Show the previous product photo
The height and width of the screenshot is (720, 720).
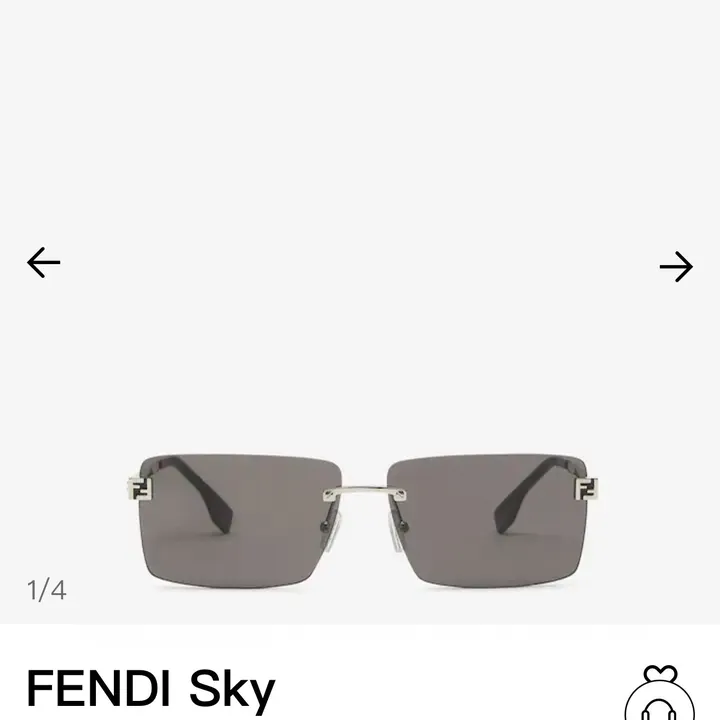pos(43,263)
